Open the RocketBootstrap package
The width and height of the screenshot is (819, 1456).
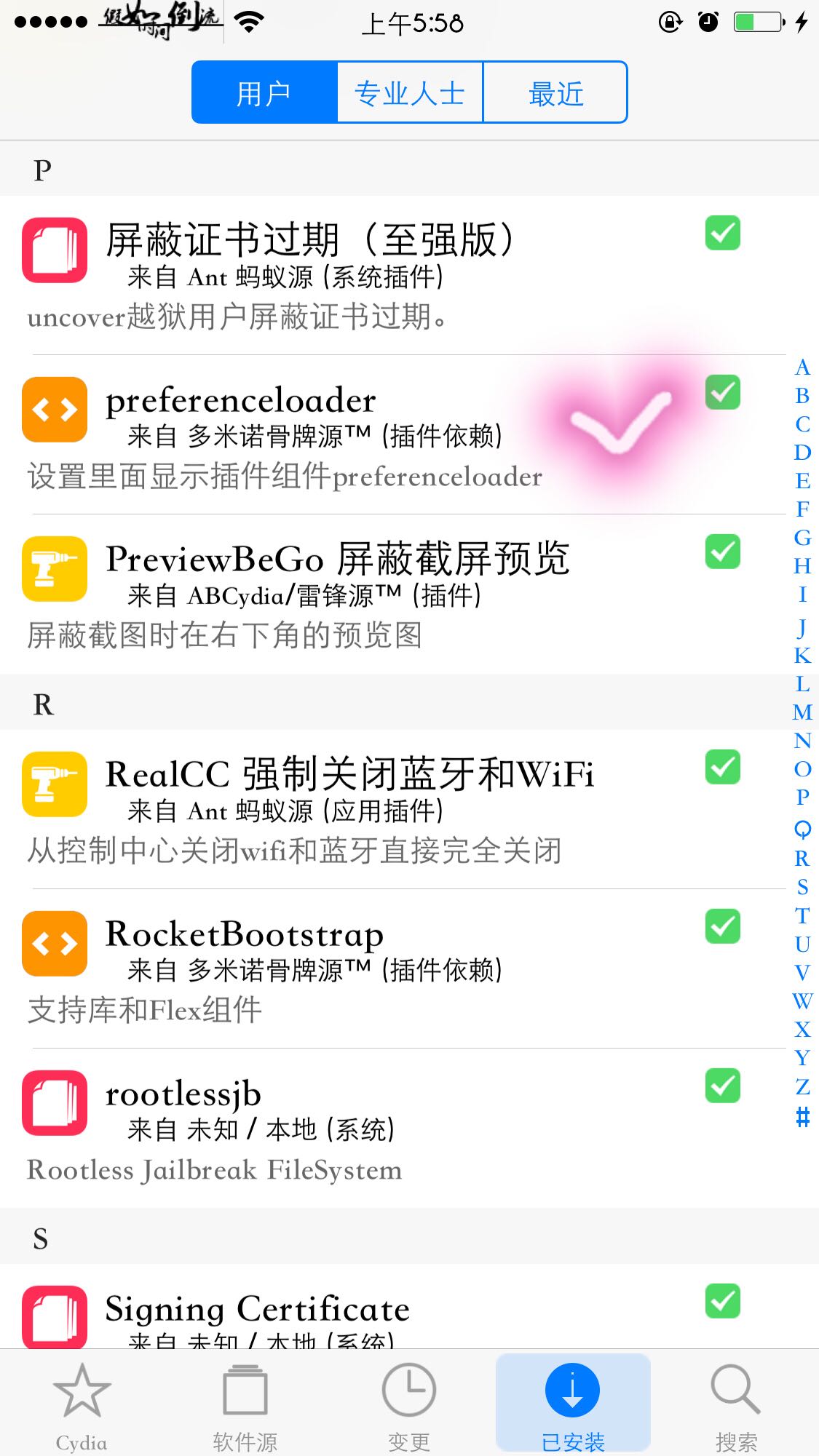(393, 968)
